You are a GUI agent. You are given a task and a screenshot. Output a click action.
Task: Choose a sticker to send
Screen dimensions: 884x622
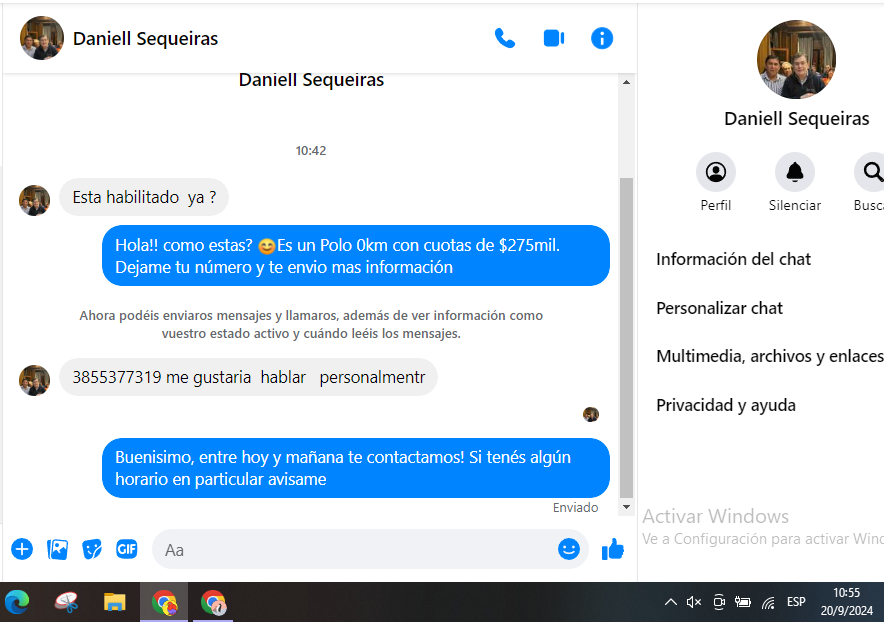point(92,549)
